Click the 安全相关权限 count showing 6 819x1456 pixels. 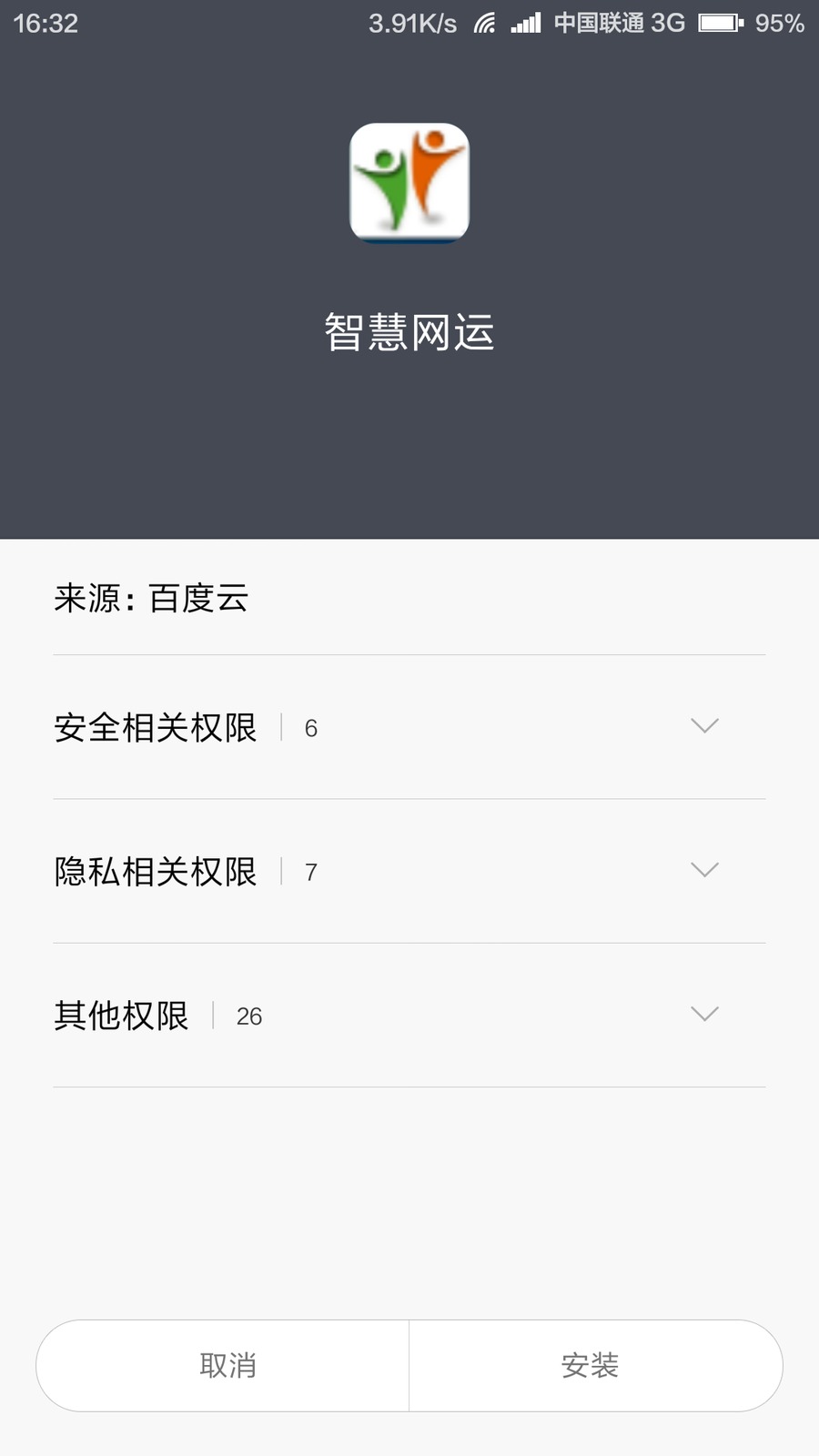point(311,727)
